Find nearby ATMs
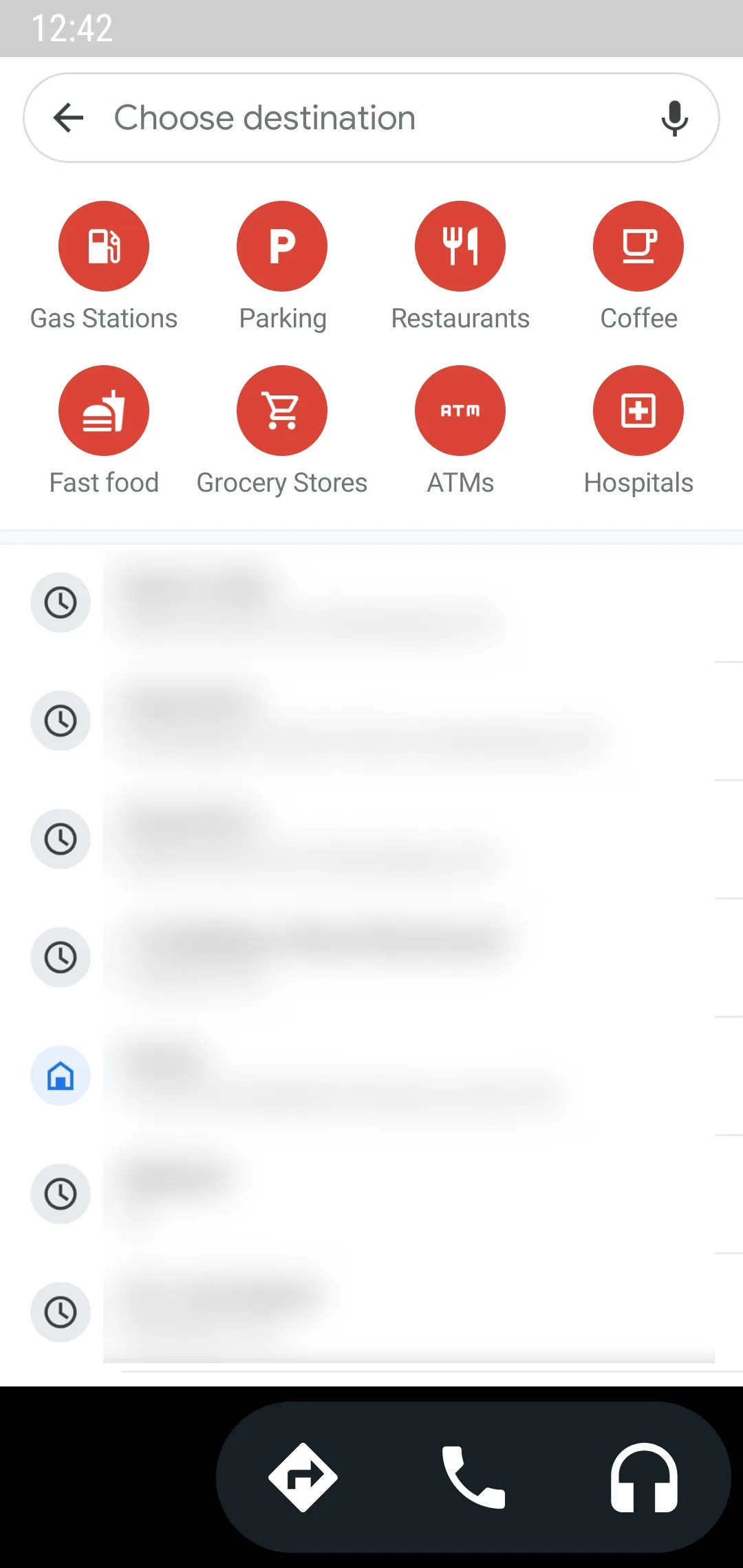 pos(460,411)
